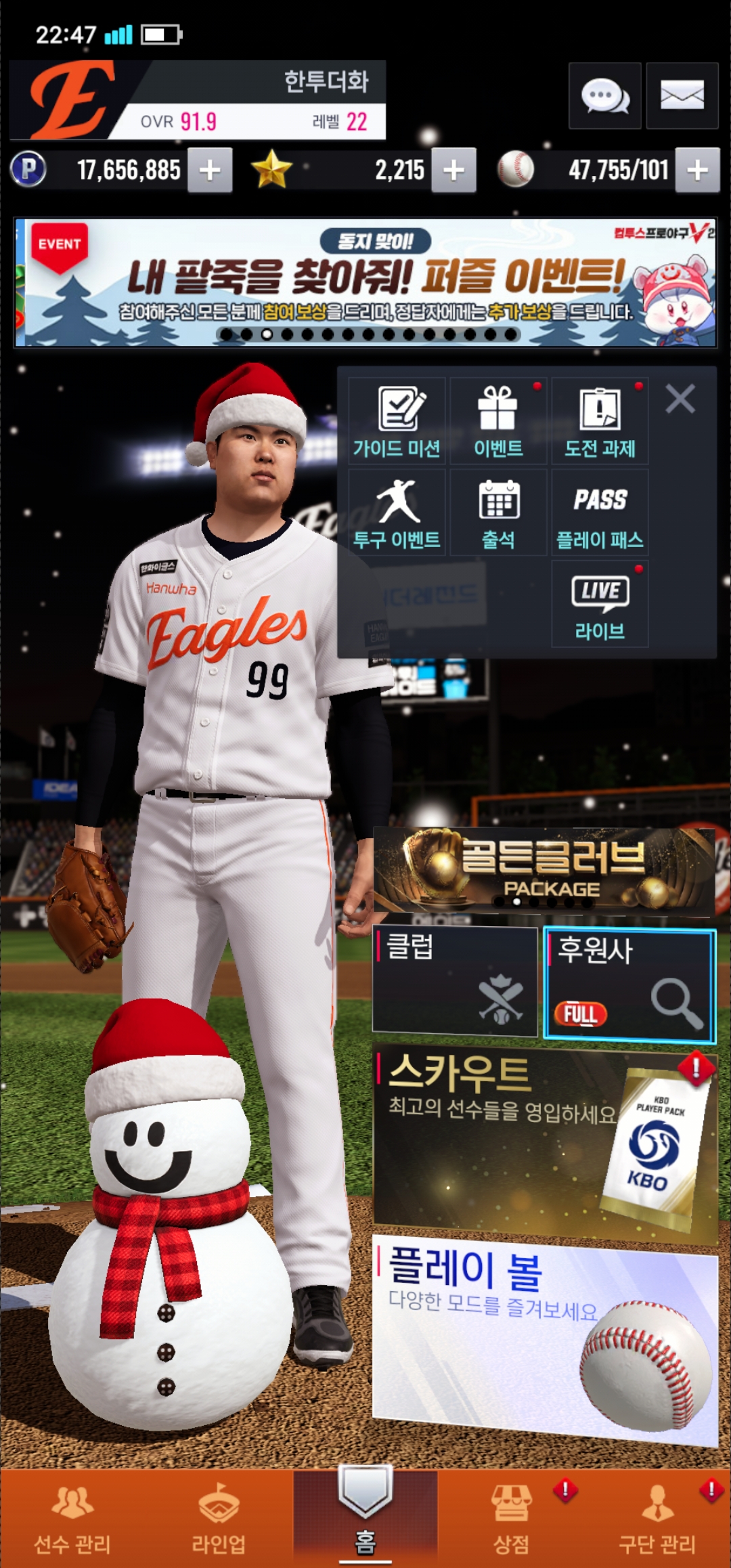The image size is (731, 1568).
Task: Open 이벤트 gift menu
Action: pyautogui.click(x=498, y=421)
